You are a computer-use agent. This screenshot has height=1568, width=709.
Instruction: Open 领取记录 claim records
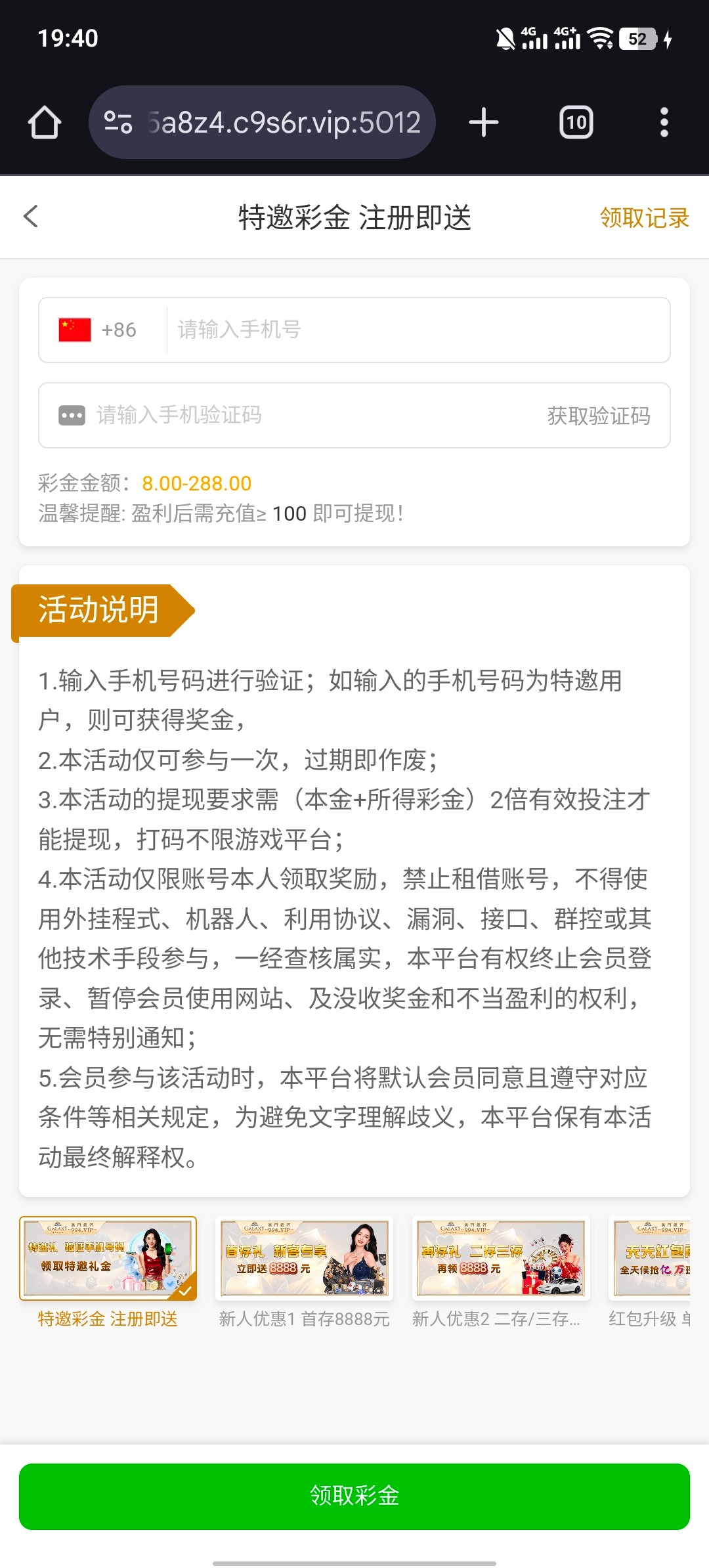644,218
